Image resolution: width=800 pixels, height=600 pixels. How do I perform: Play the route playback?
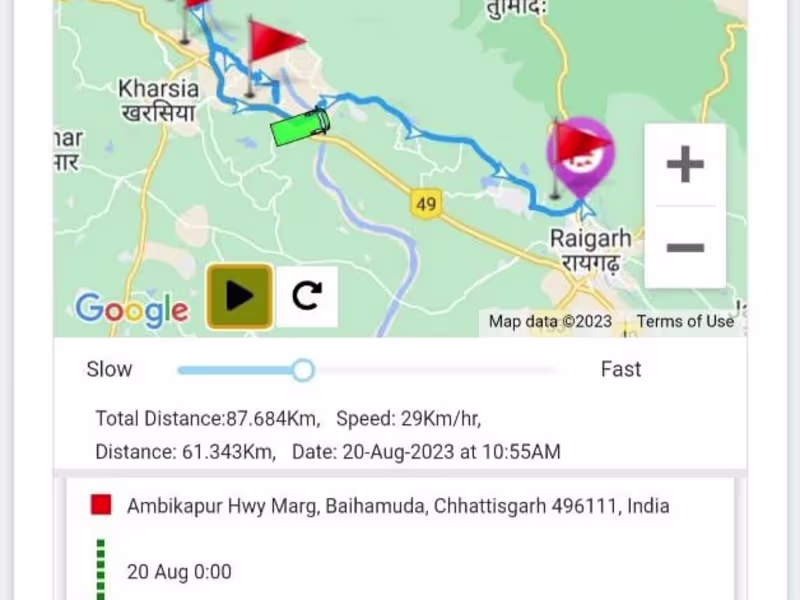239,296
